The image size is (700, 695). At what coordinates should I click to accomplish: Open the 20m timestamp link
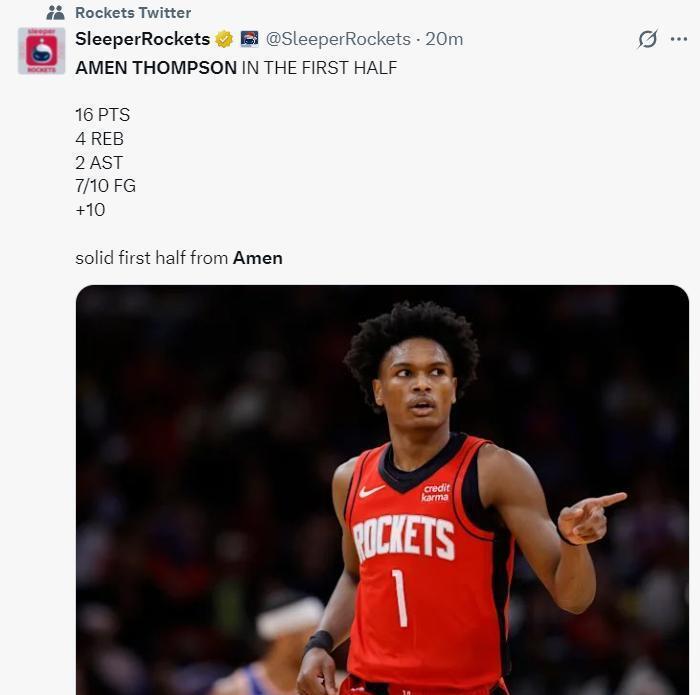point(444,39)
